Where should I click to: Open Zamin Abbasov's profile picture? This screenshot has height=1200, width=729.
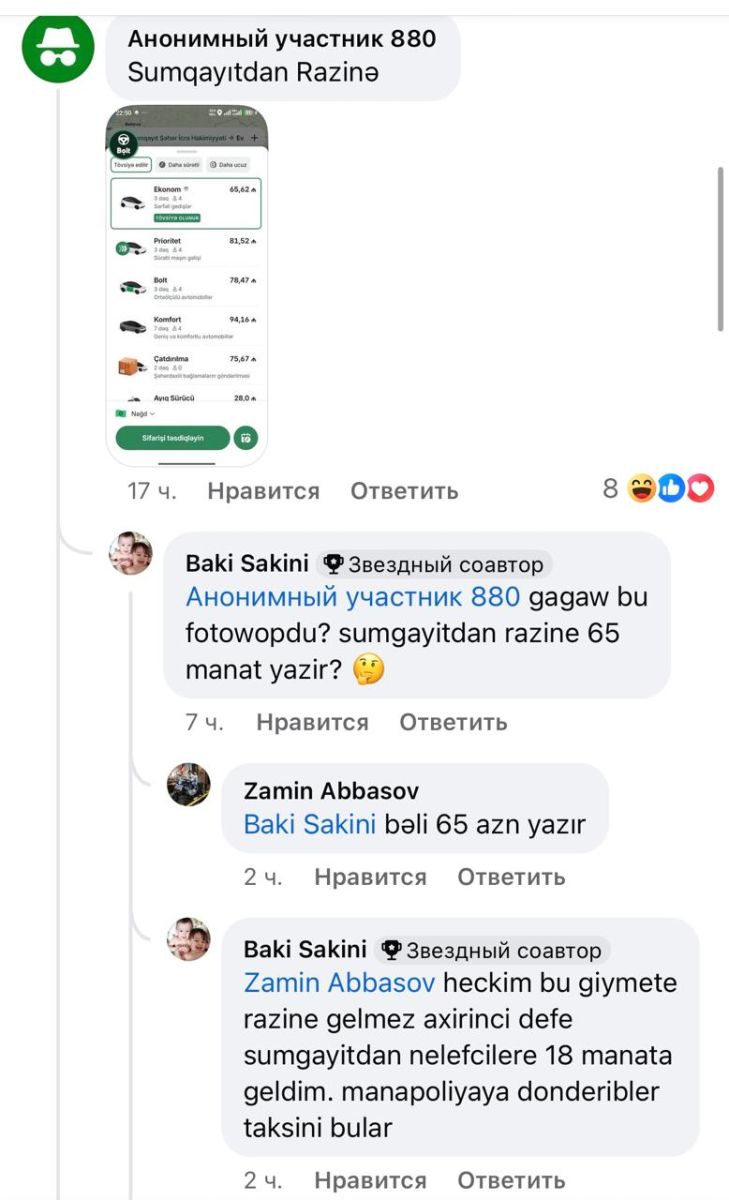pos(188,785)
